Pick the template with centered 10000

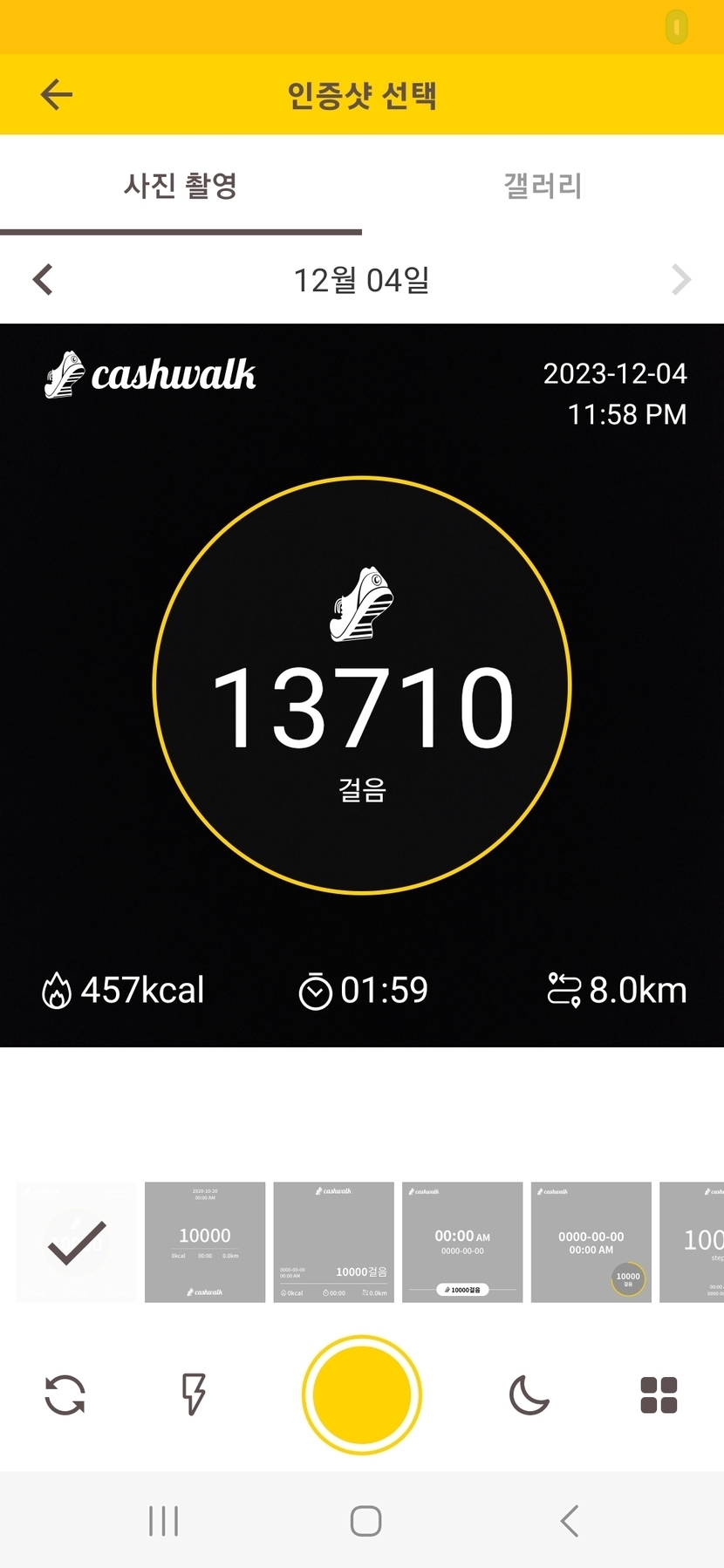point(205,1242)
